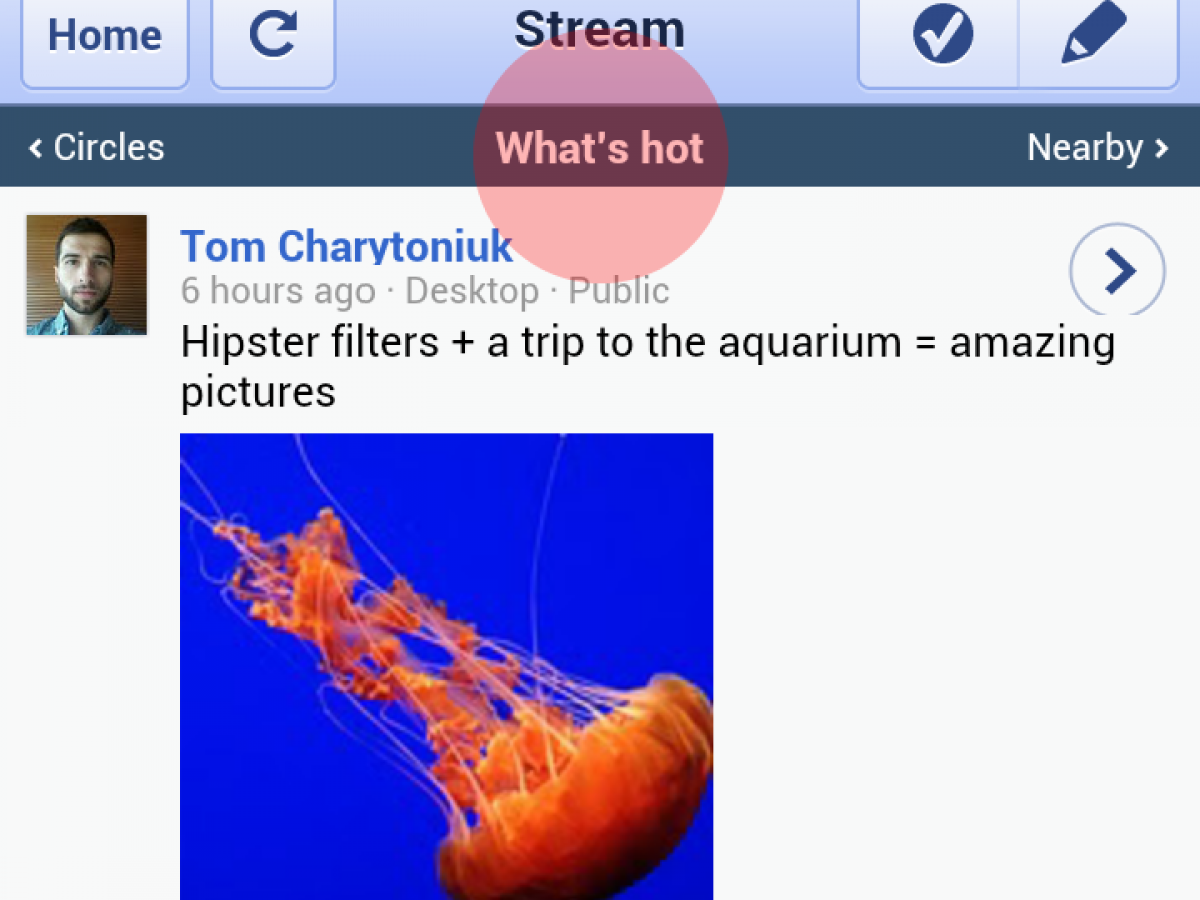Tap the checkmark icon in the toolbar

tap(941, 38)
